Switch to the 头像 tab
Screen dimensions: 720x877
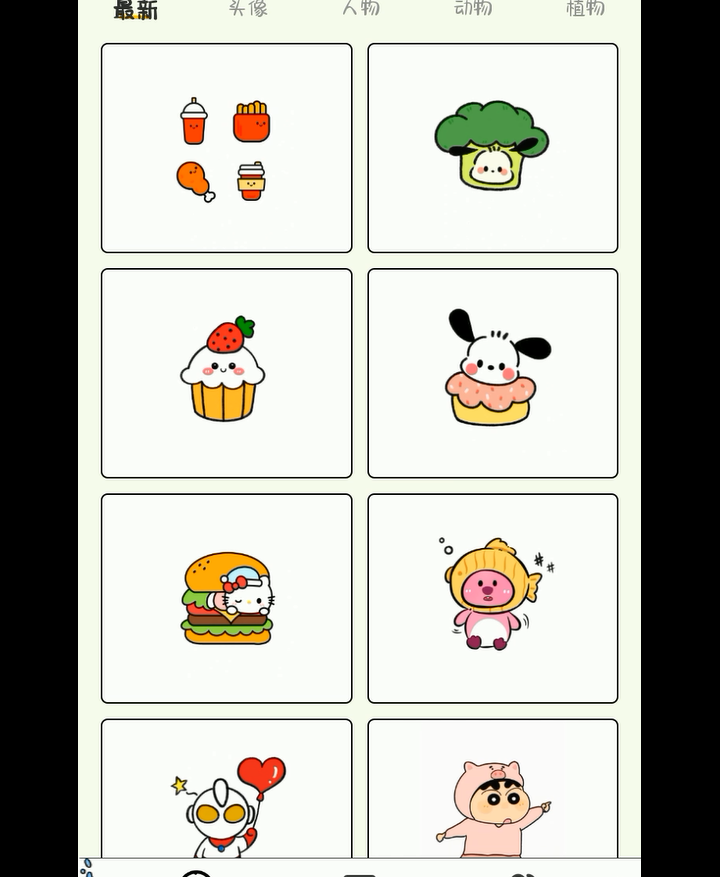pyautogui.click(x=248, y=10)
